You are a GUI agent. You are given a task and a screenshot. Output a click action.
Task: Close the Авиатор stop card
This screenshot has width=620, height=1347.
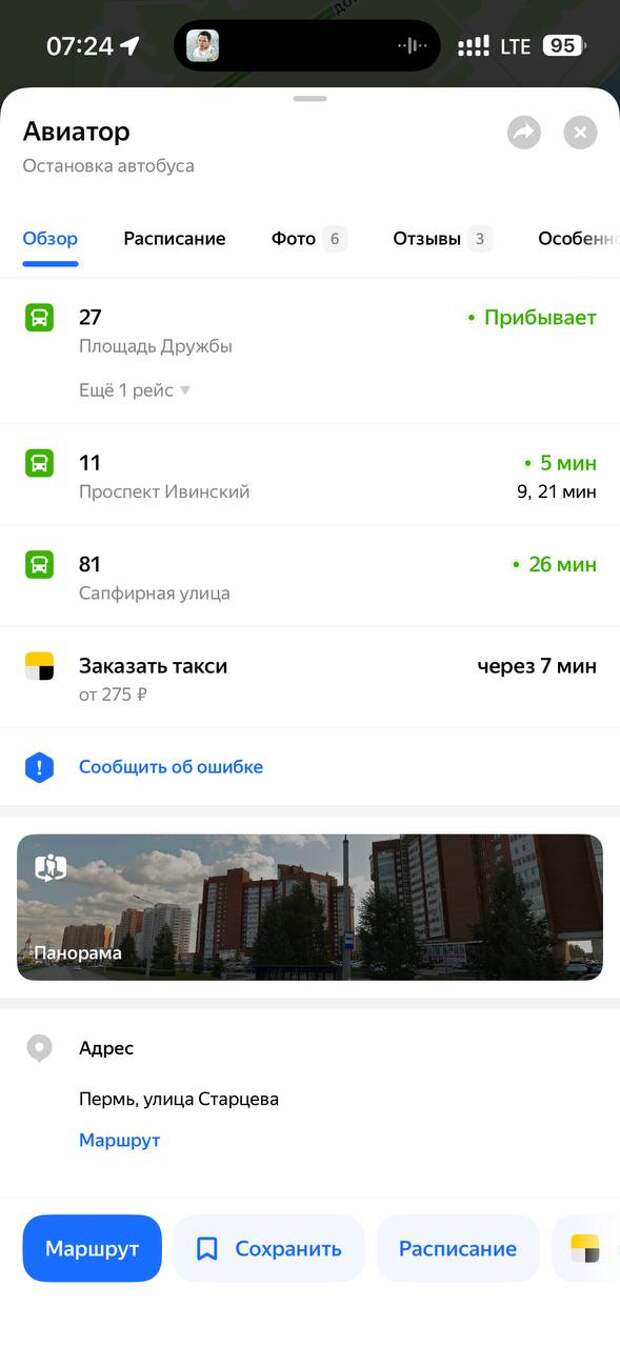point(580,133)
